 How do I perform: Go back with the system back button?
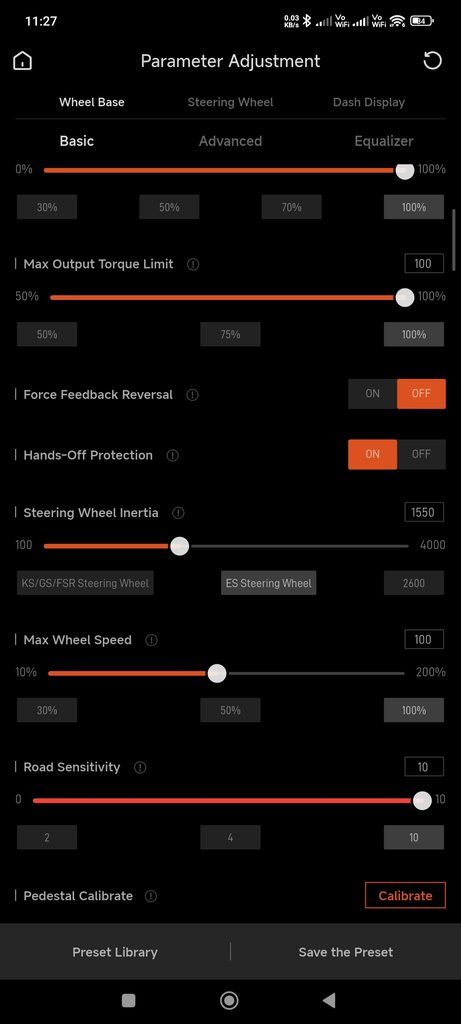pyautogui.click(x=329, y=1000)
